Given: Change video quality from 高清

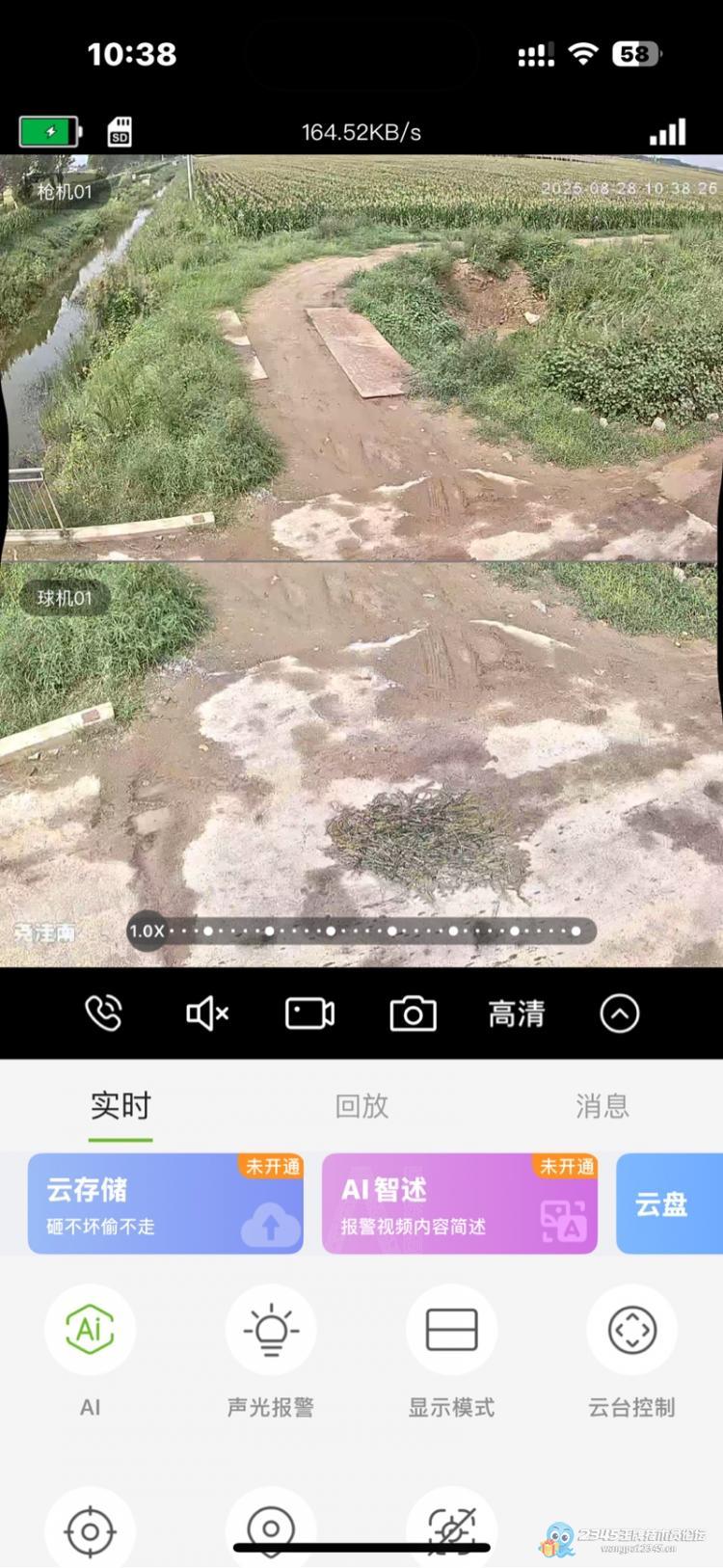Looking at the screenshot, I should click(x=516, y=1014).
